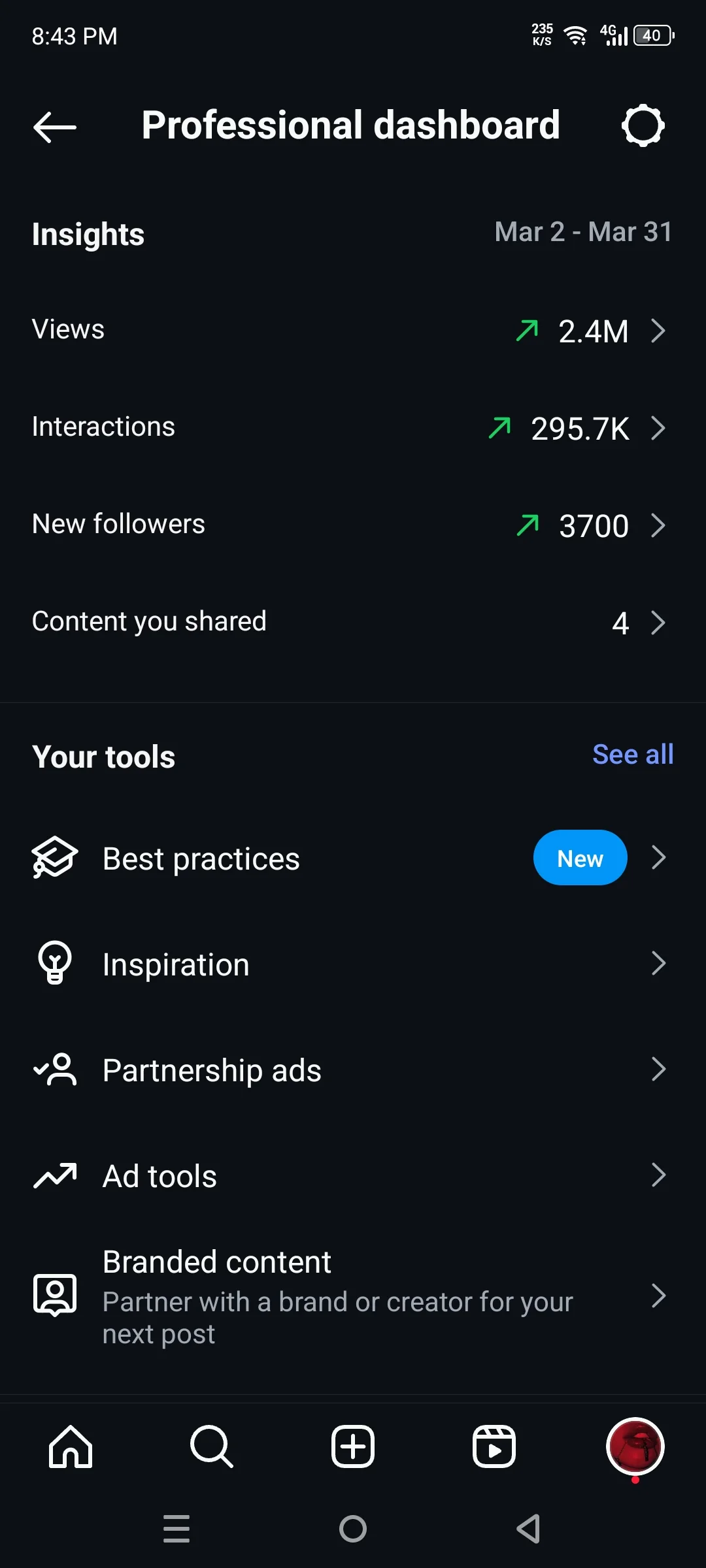Open profile tab avatar
The image size is (706, 1568).
point(635,1446)
